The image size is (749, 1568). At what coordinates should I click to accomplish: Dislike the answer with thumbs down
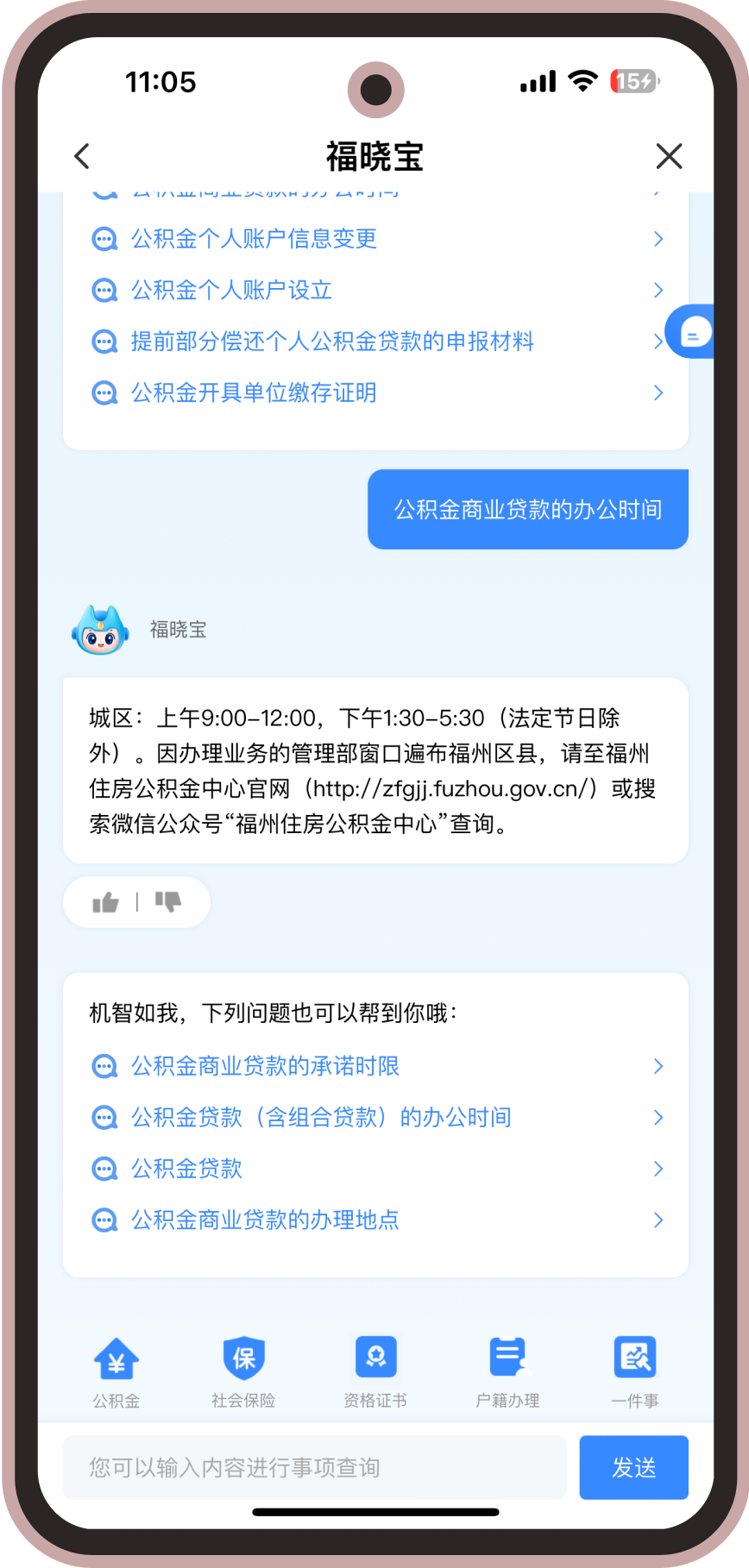coord(168,902)
